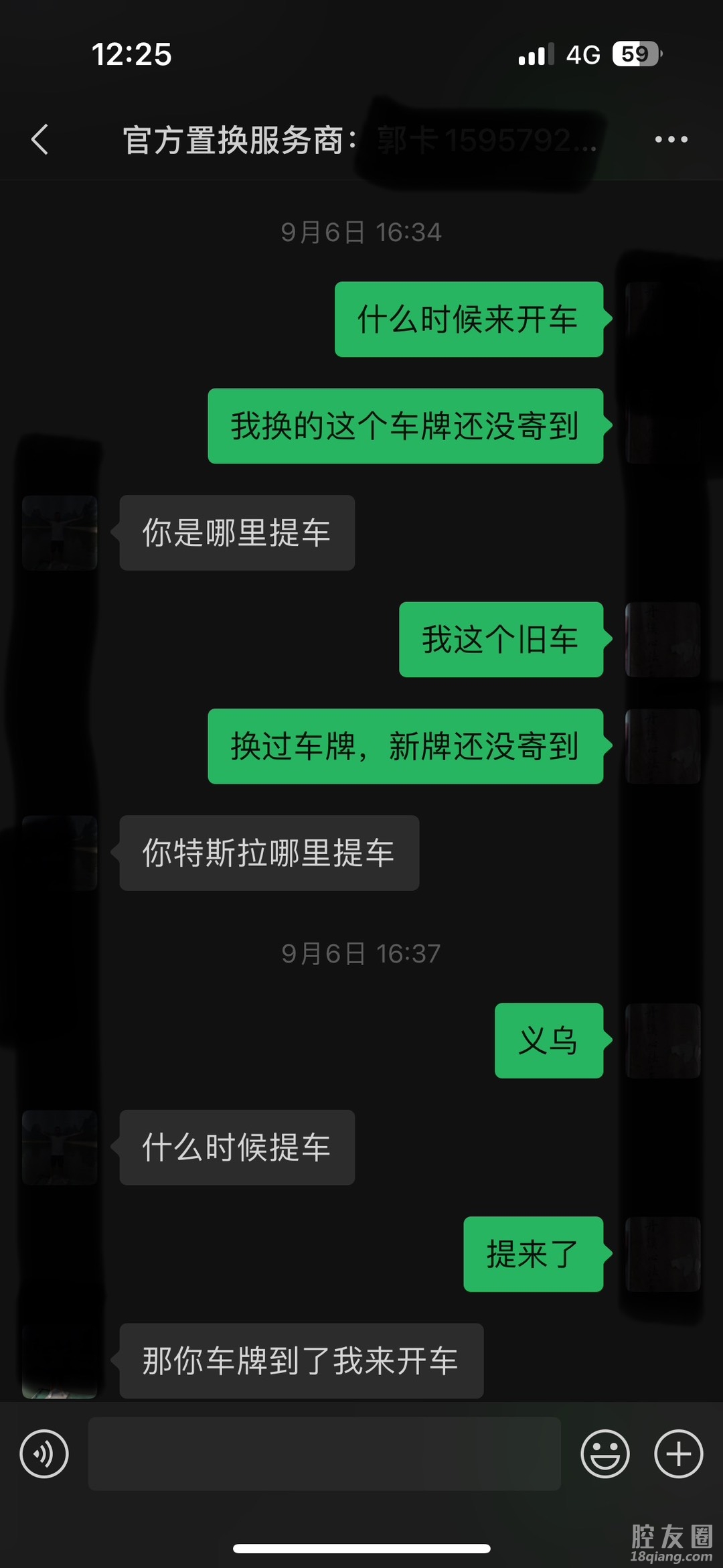Switch to voice message input
This screenshot has width=723, height=1568.
[44, 1453]
